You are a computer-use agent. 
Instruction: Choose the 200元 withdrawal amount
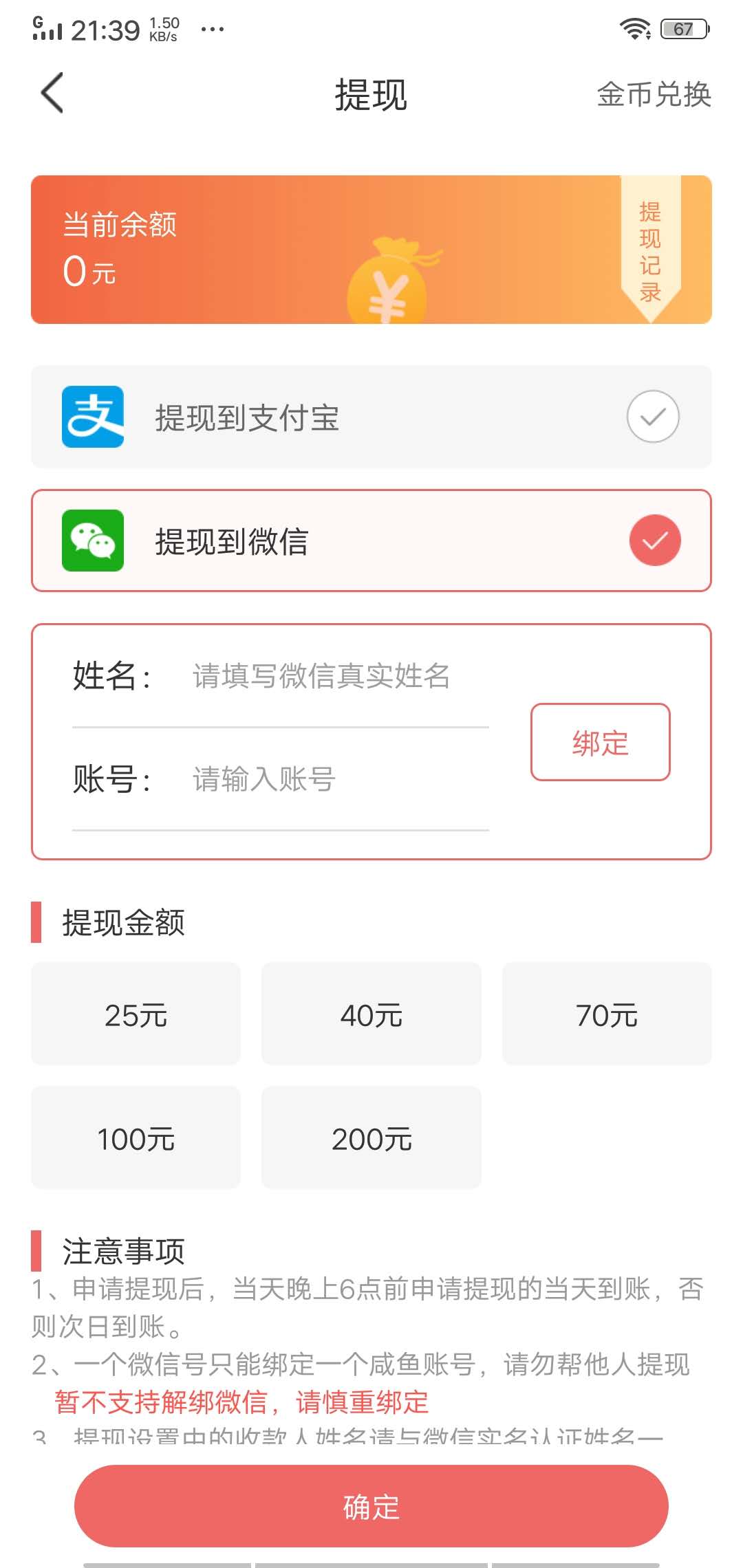[371, 1138]
